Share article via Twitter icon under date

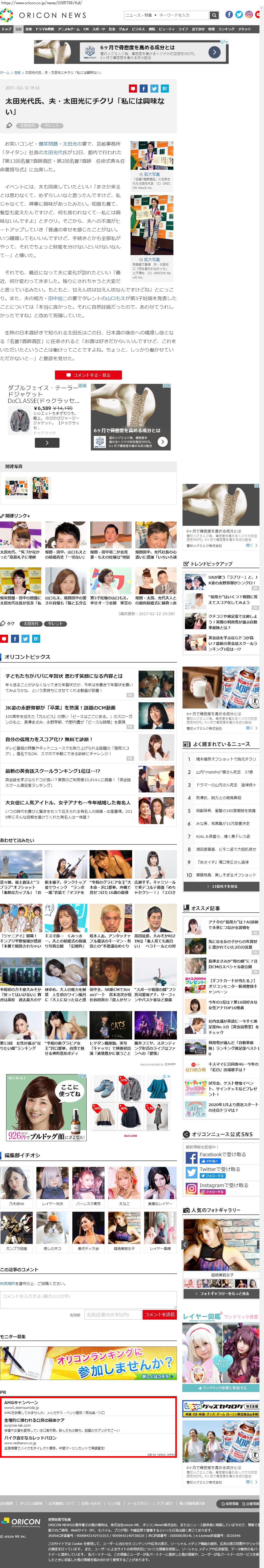(154, 88)
